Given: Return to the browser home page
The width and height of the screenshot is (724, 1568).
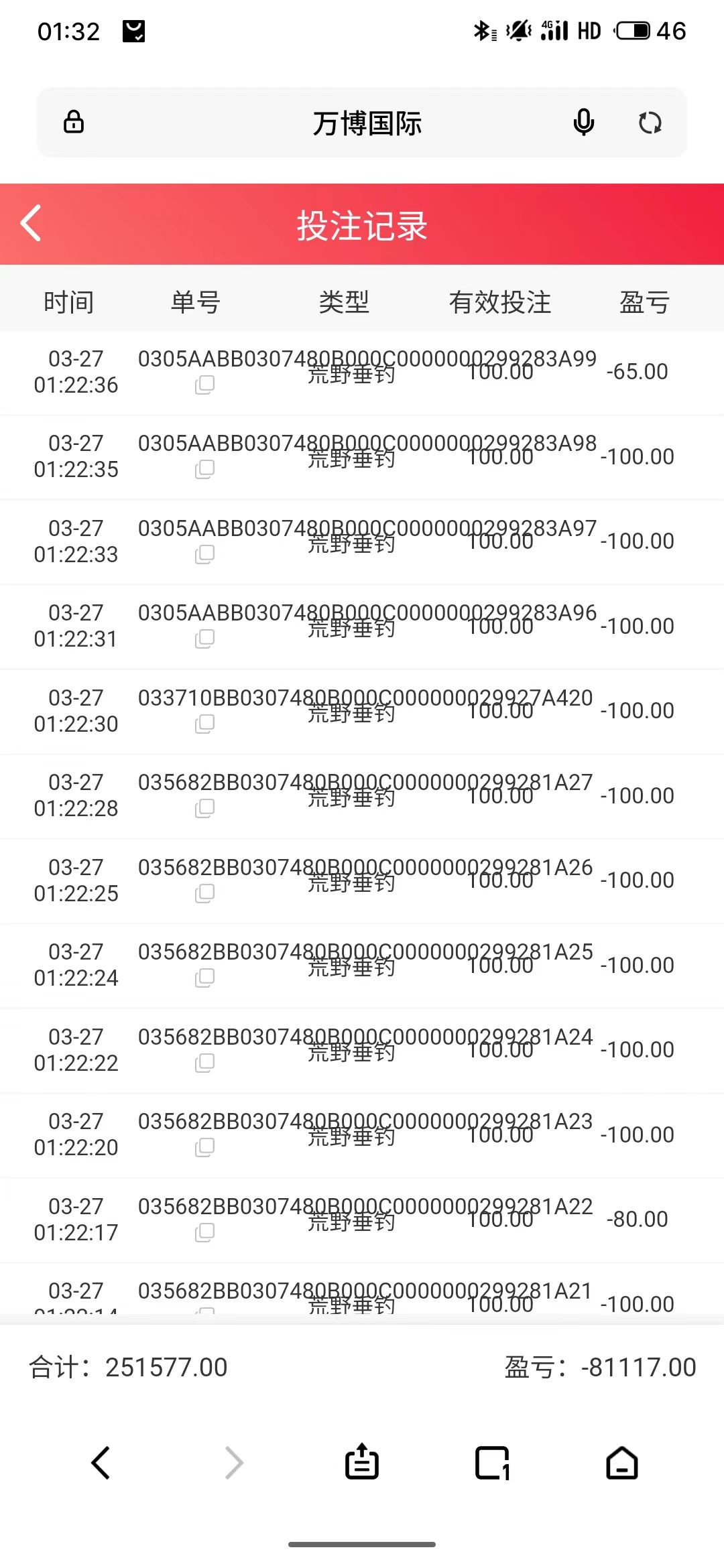Looking at the screenshot, I should [x=622, y=1463].
